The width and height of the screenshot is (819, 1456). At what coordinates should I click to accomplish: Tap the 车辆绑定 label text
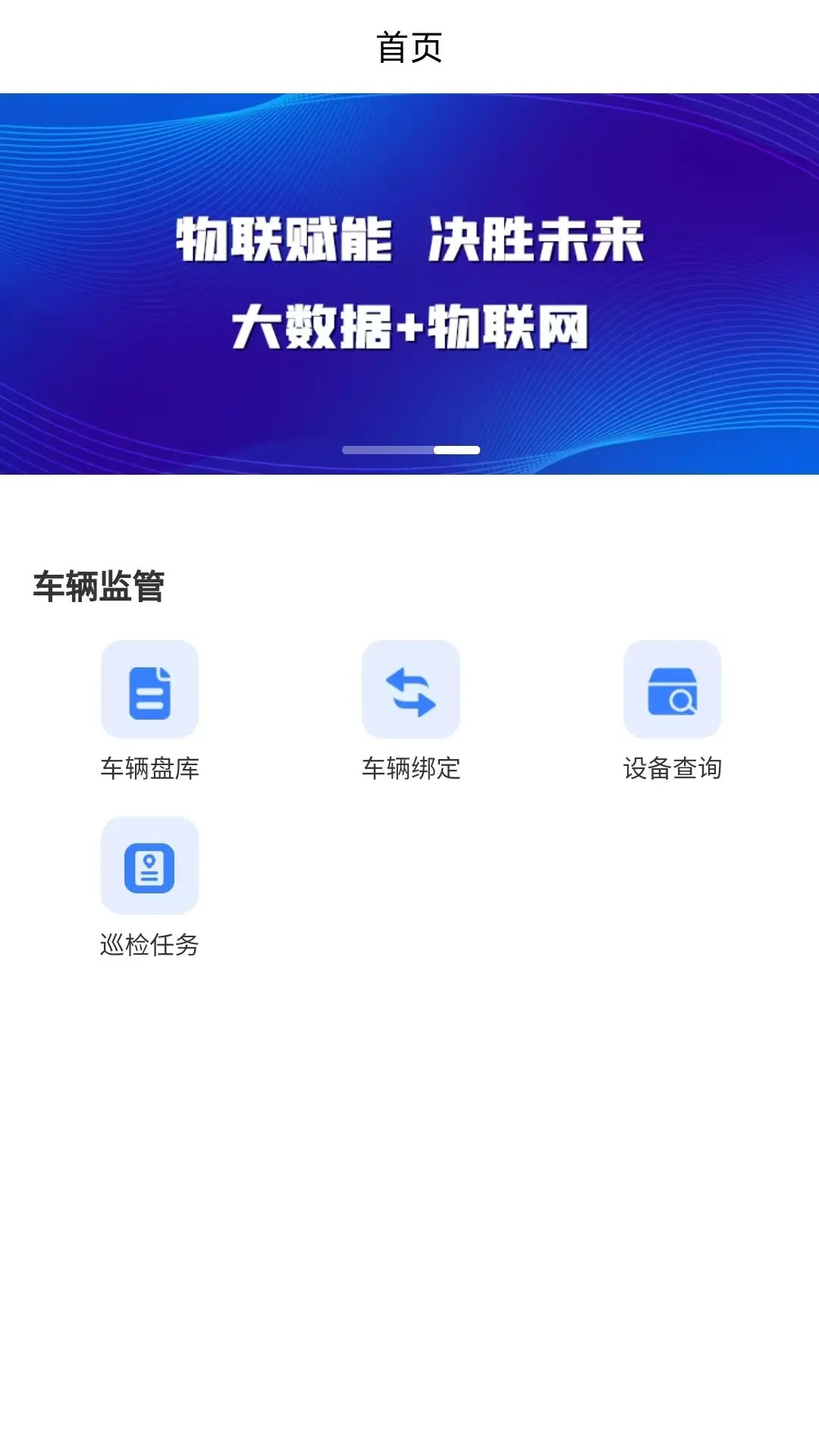coord(413,768)
